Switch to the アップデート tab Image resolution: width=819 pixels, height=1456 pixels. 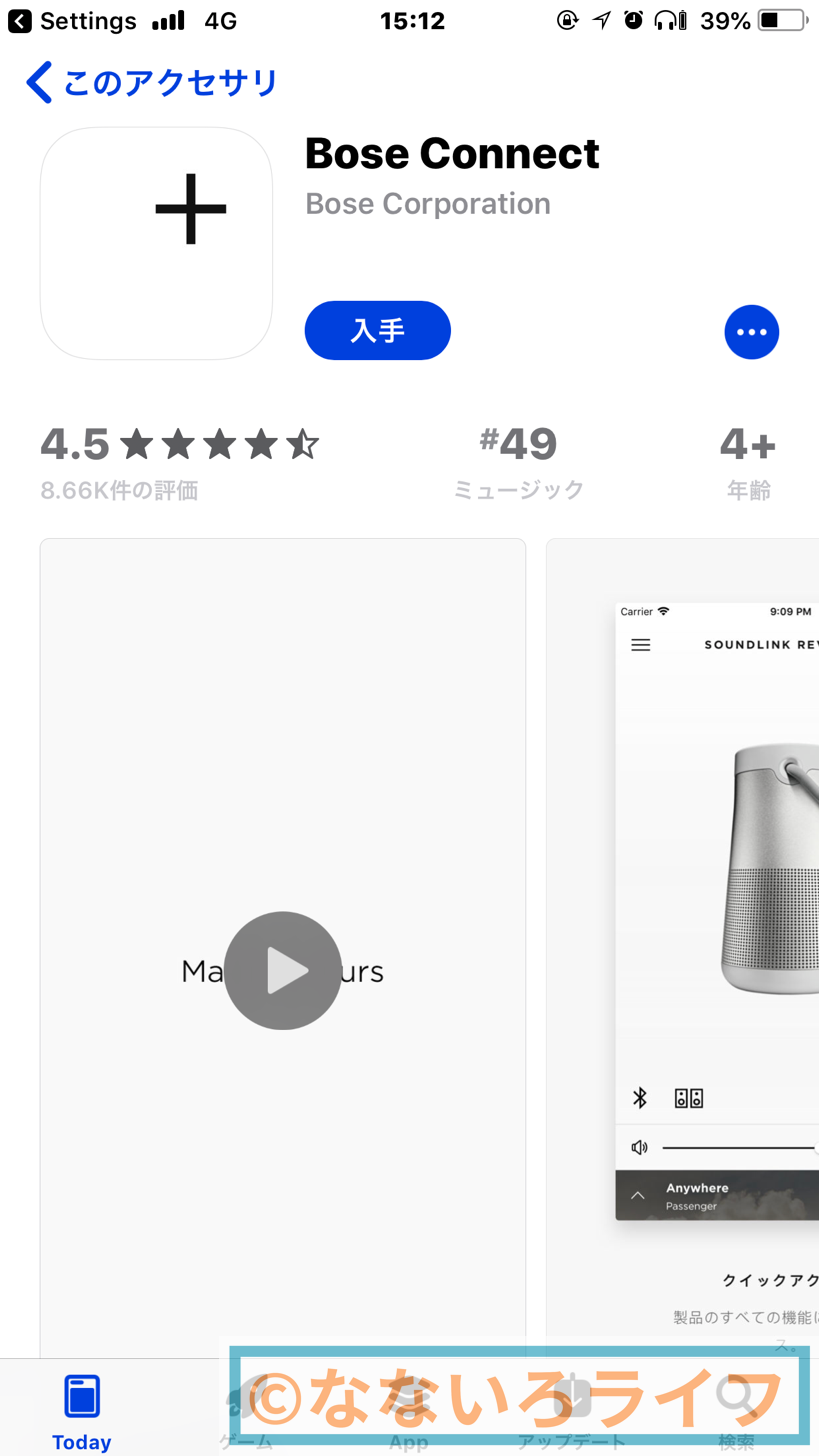click(572, 1410)
